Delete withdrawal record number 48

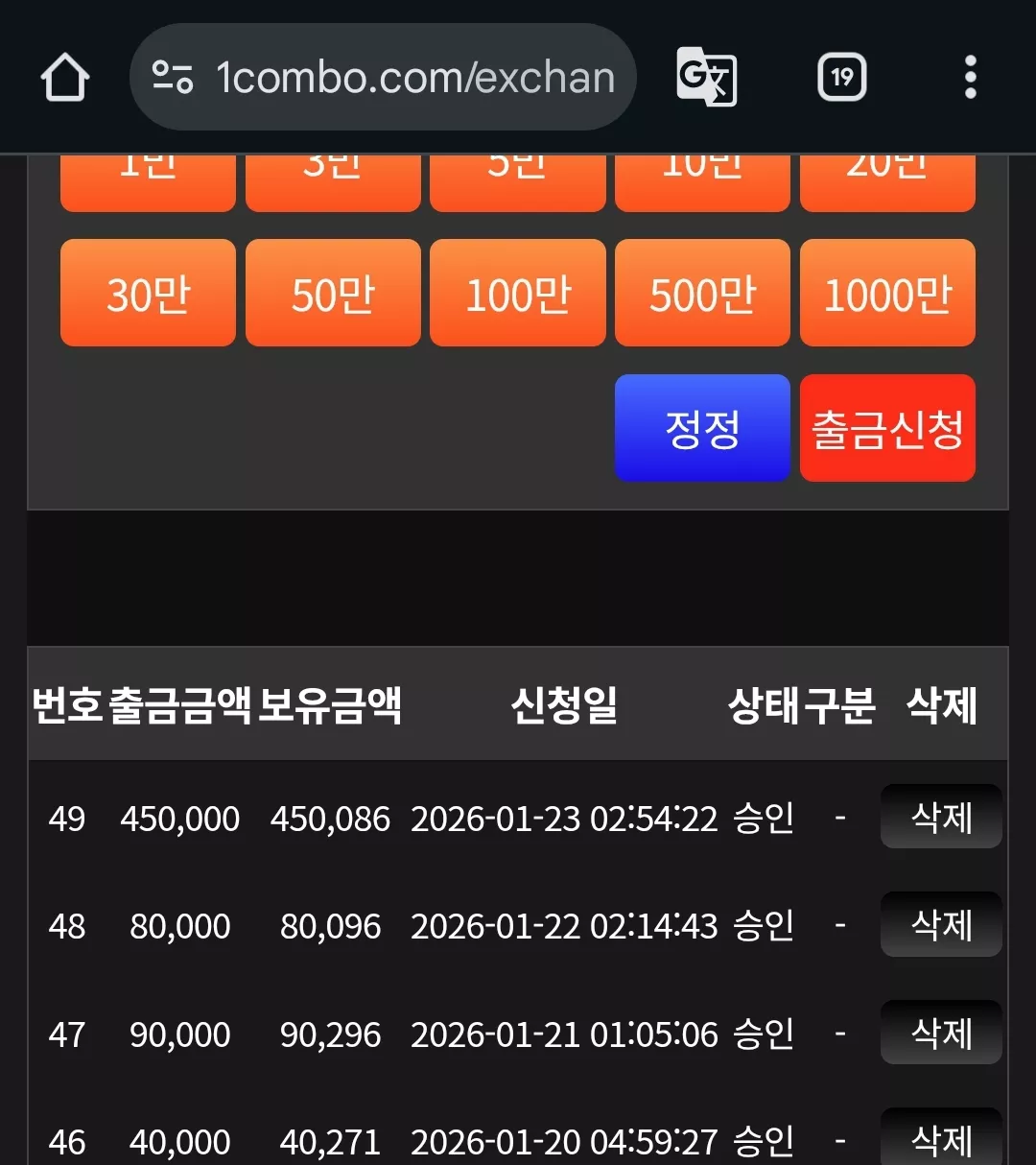pos(941,924)
